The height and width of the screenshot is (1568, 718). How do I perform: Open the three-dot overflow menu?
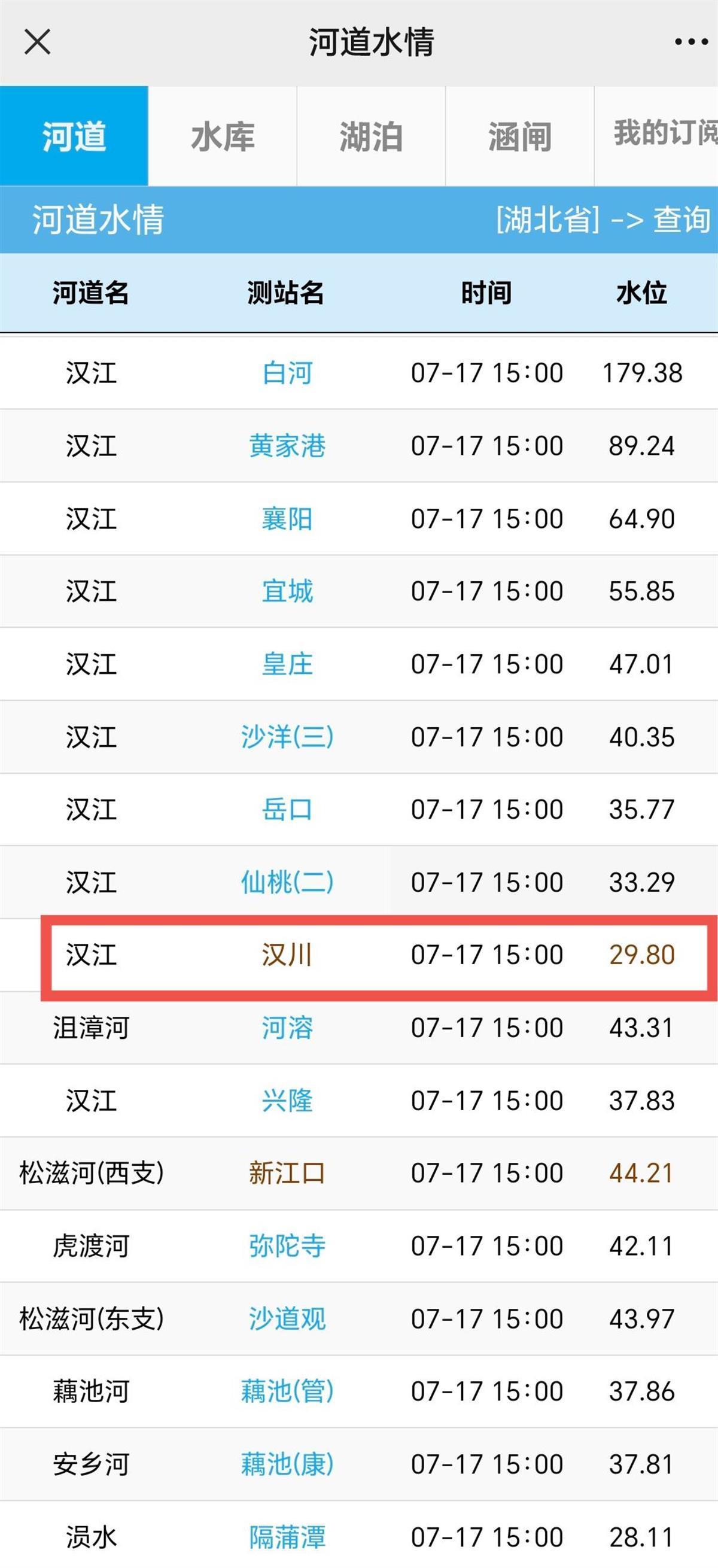[x=690, y=42]
